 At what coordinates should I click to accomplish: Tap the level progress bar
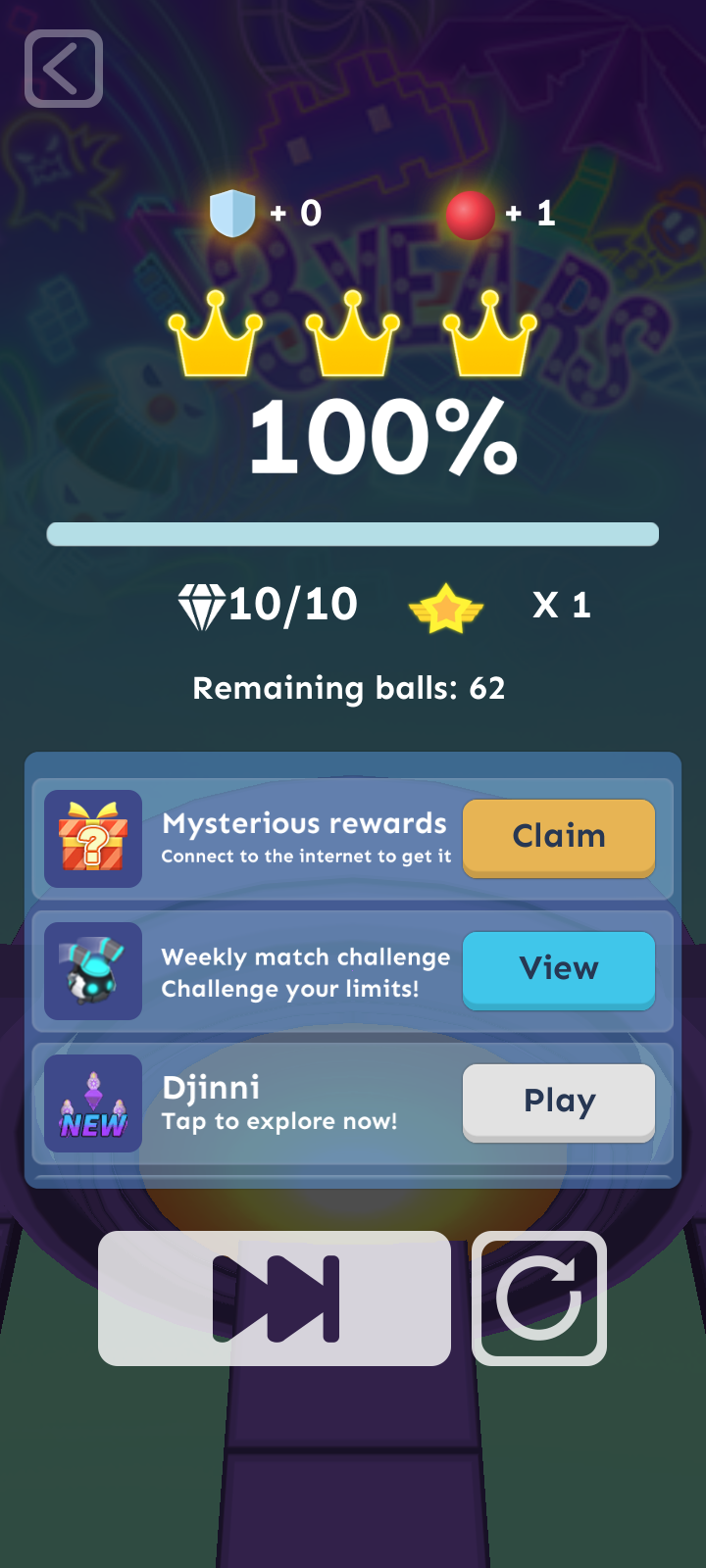pyautogui.click(x=353, y=534)
